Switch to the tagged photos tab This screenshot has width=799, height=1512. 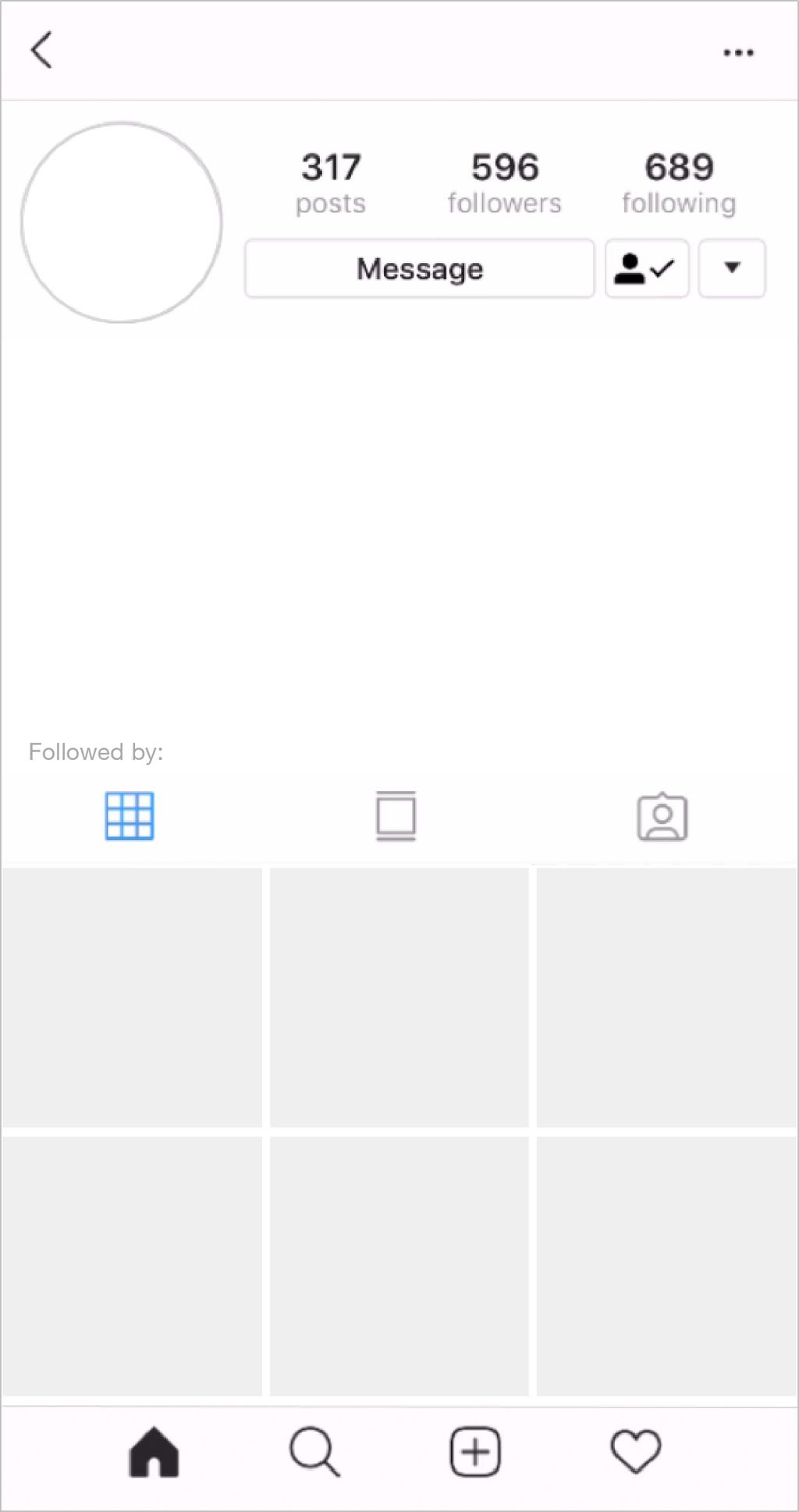coord(662,817)
